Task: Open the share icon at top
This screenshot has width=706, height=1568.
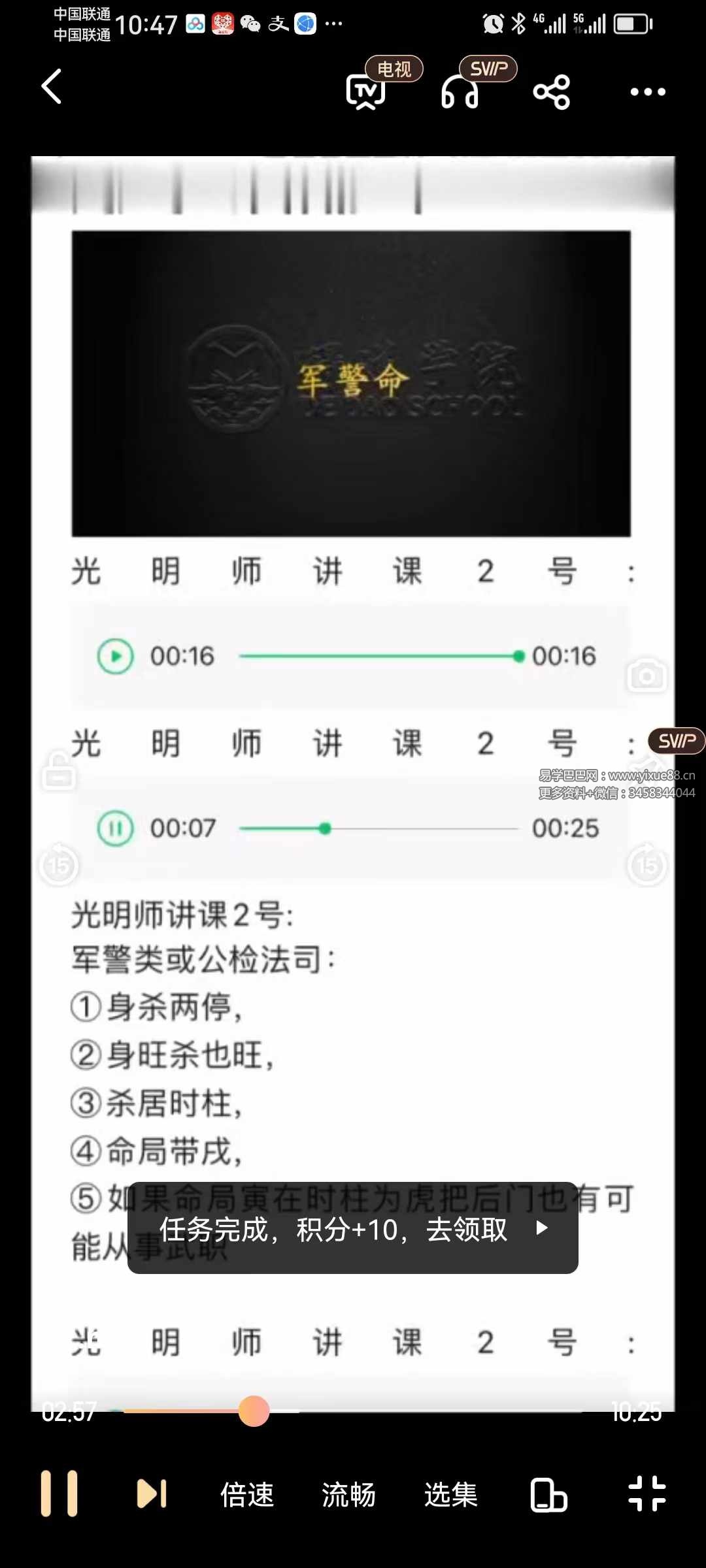Action: pyautogui.click(x=551, y=91)
